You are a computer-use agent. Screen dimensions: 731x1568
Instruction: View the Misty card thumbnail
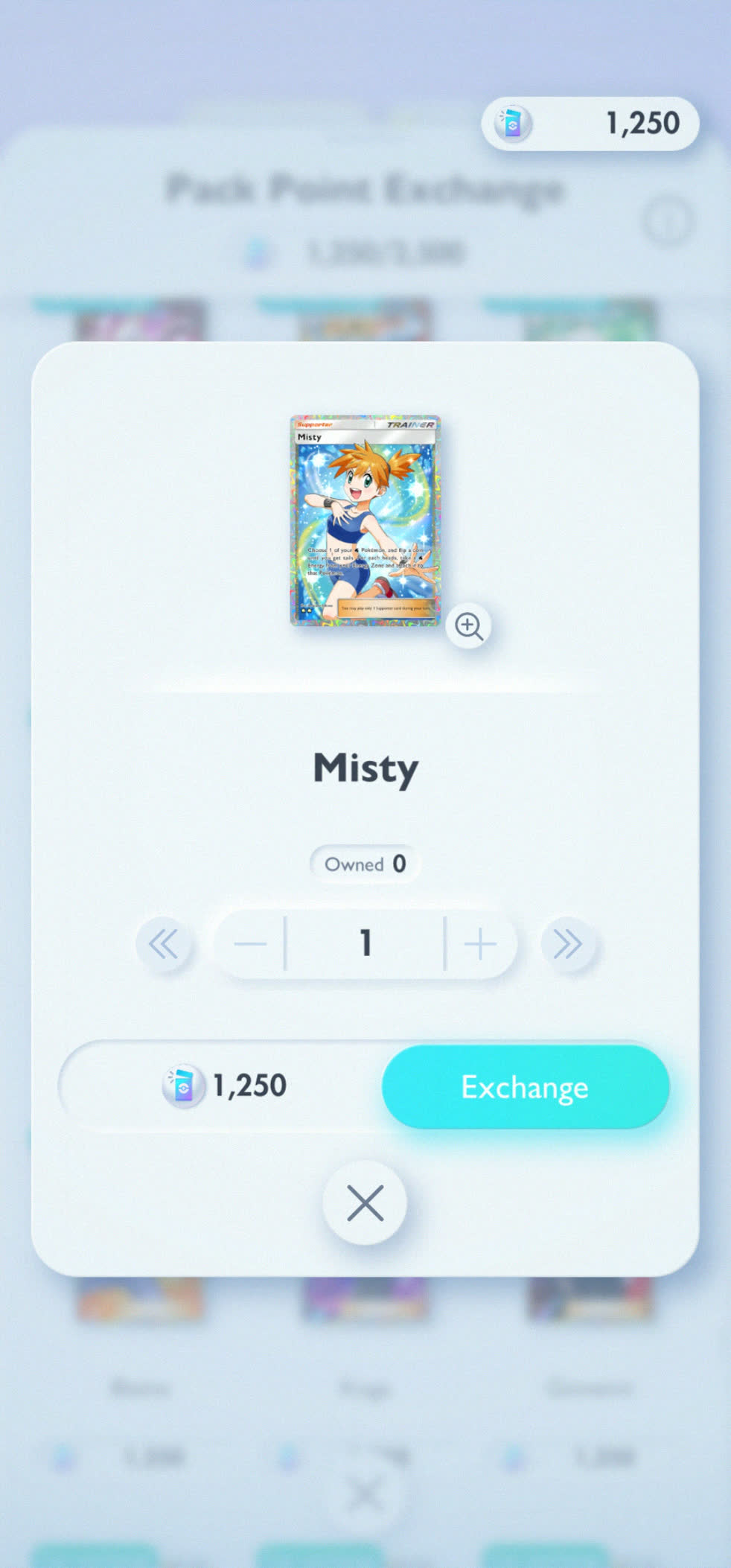pyautogui.click(x=365, y=520)
